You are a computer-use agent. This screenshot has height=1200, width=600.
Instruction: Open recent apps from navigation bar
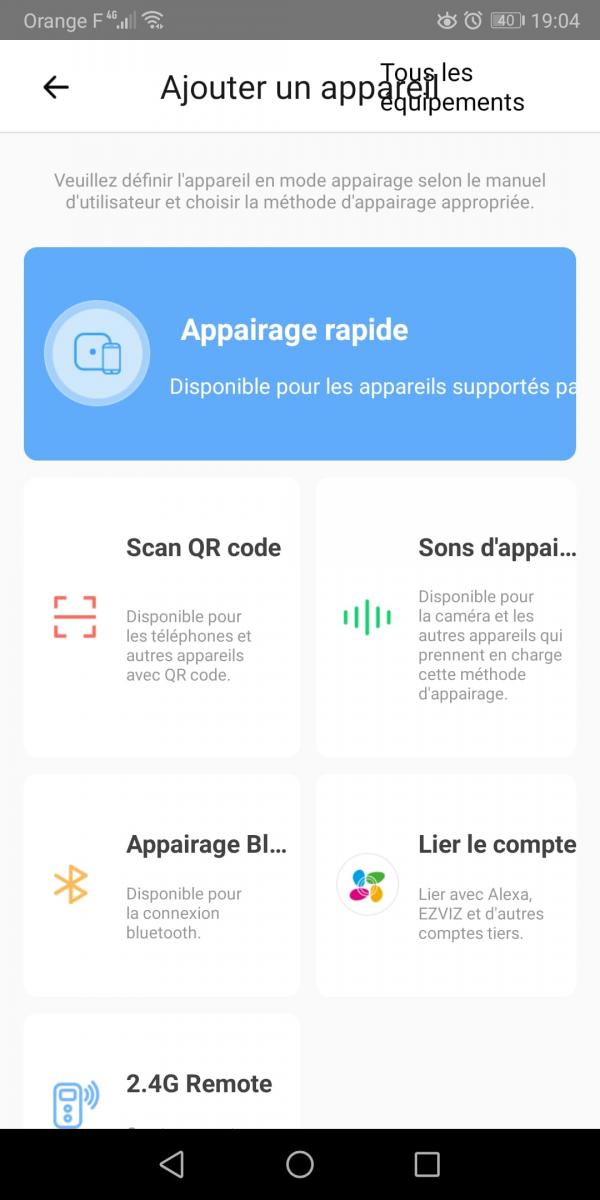427,1164
